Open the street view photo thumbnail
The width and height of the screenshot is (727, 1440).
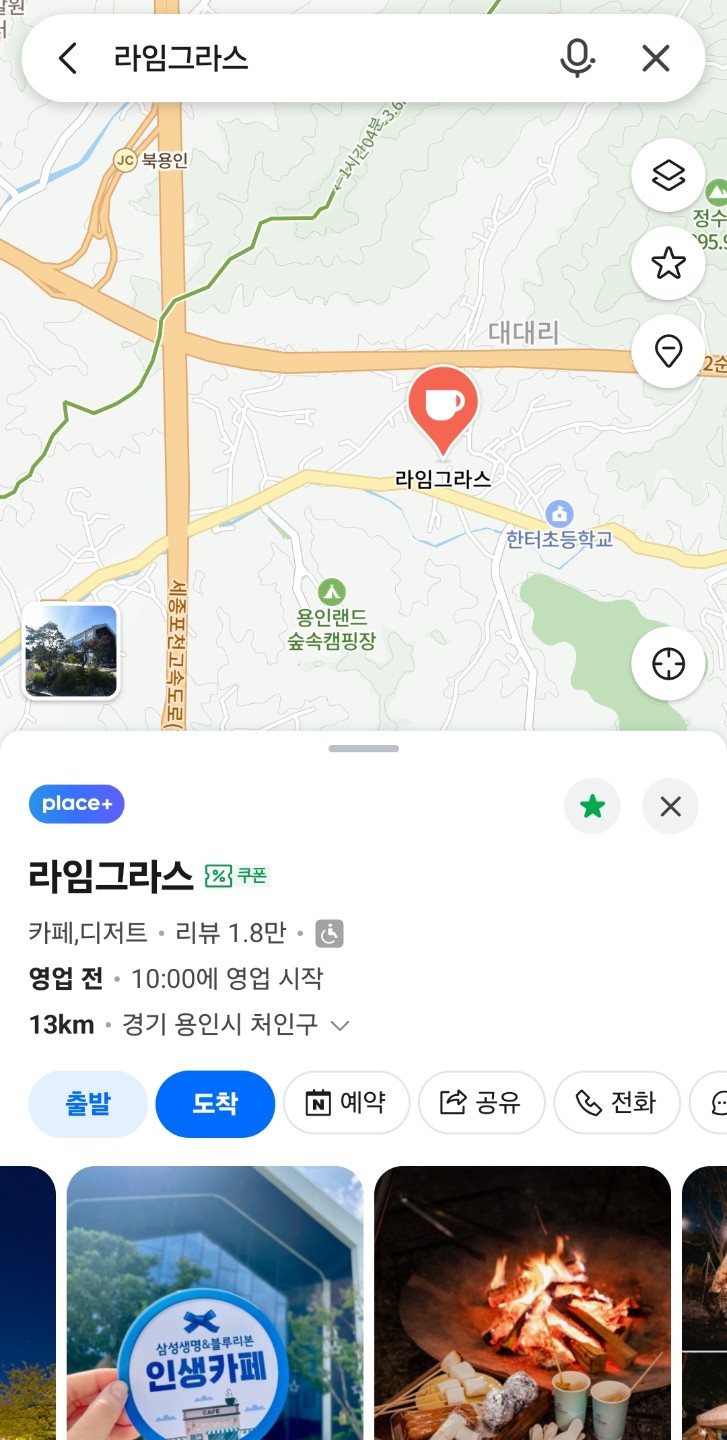pyautogui.click(x=71, y=651)
